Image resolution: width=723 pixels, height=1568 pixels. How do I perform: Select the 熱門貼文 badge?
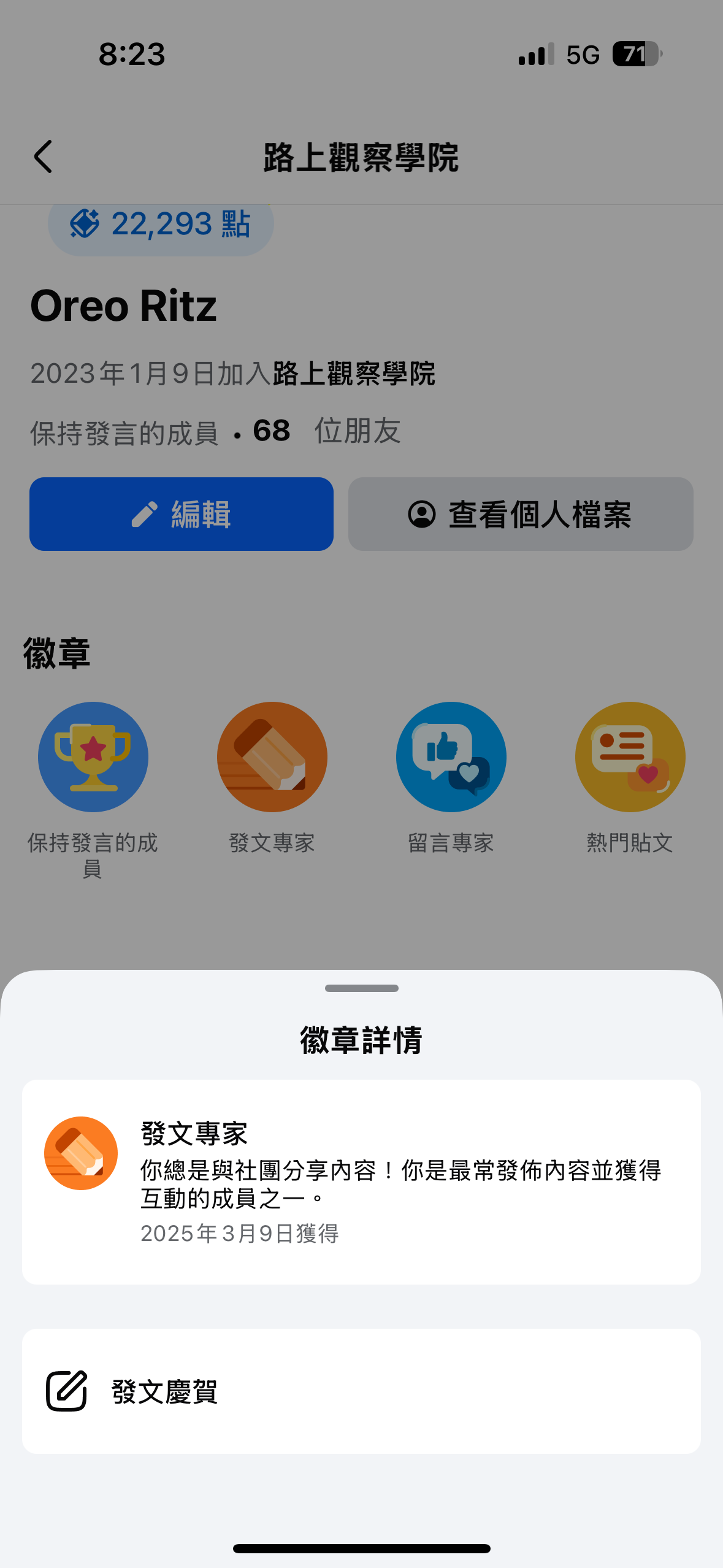coord(630,757)
